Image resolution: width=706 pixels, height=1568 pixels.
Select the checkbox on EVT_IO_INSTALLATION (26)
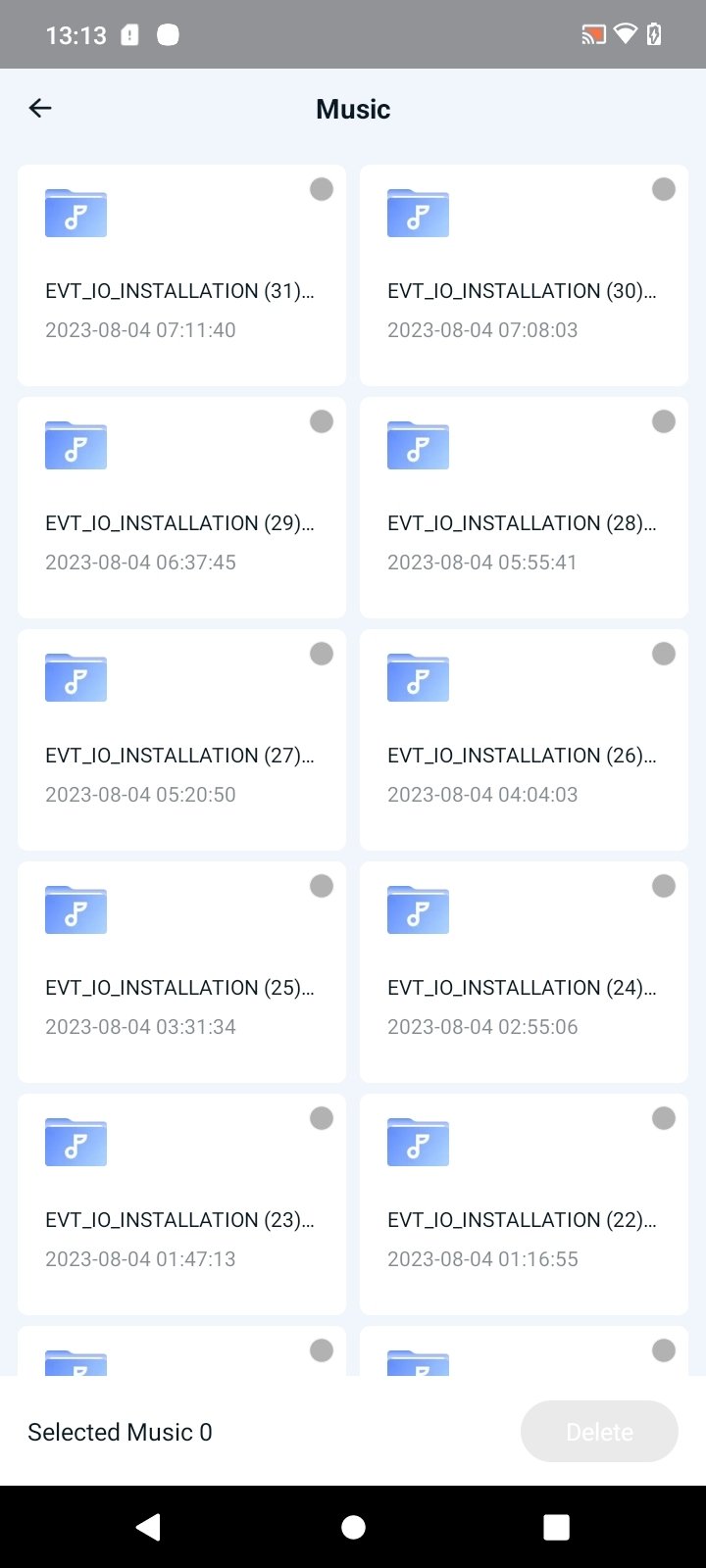click(x=664, y=654)
